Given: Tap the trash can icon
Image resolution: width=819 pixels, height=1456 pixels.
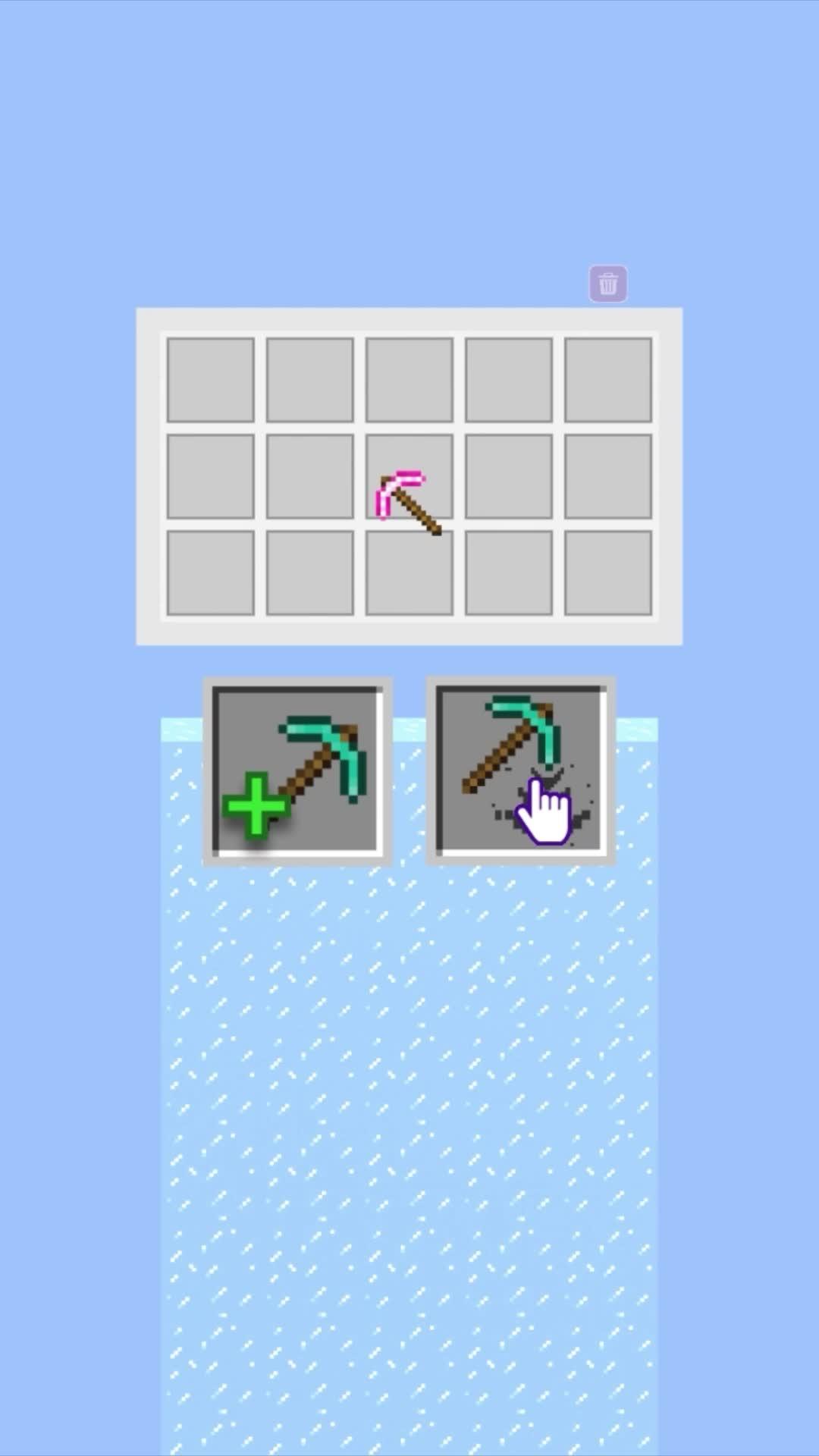Looking at the screenshot, I should 608,284.
